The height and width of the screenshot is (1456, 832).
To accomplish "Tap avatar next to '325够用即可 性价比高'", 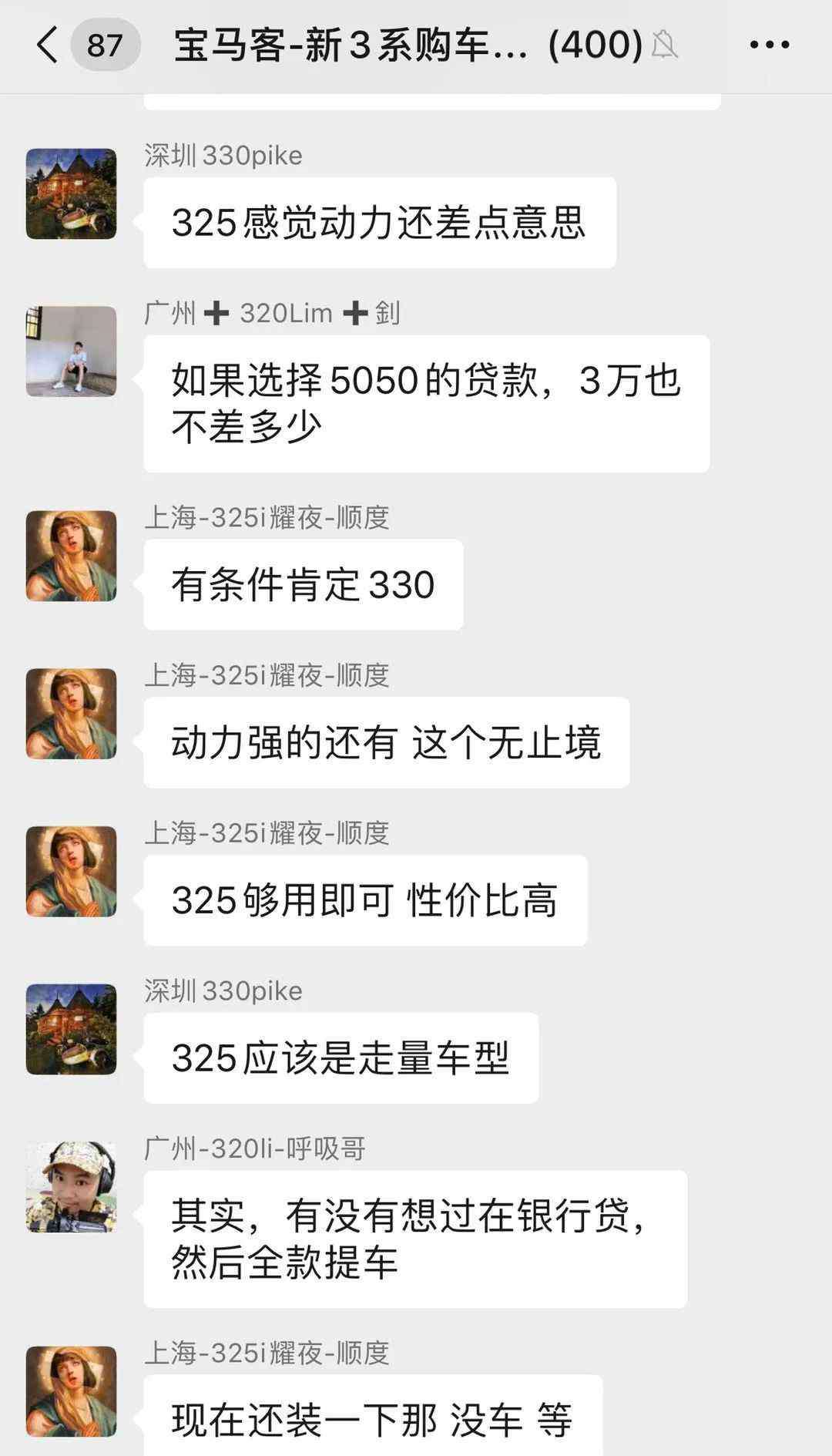I will (72, 872).
